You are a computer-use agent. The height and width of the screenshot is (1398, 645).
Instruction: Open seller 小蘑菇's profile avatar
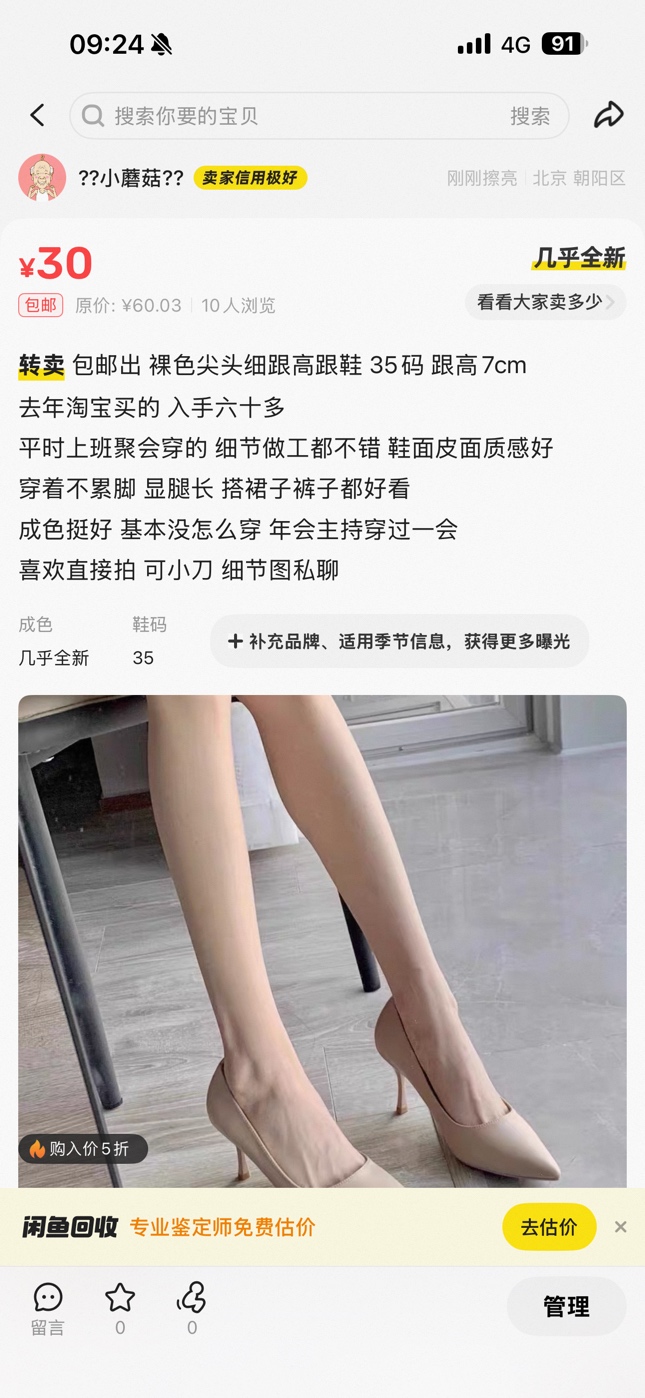tap(42, 178)
